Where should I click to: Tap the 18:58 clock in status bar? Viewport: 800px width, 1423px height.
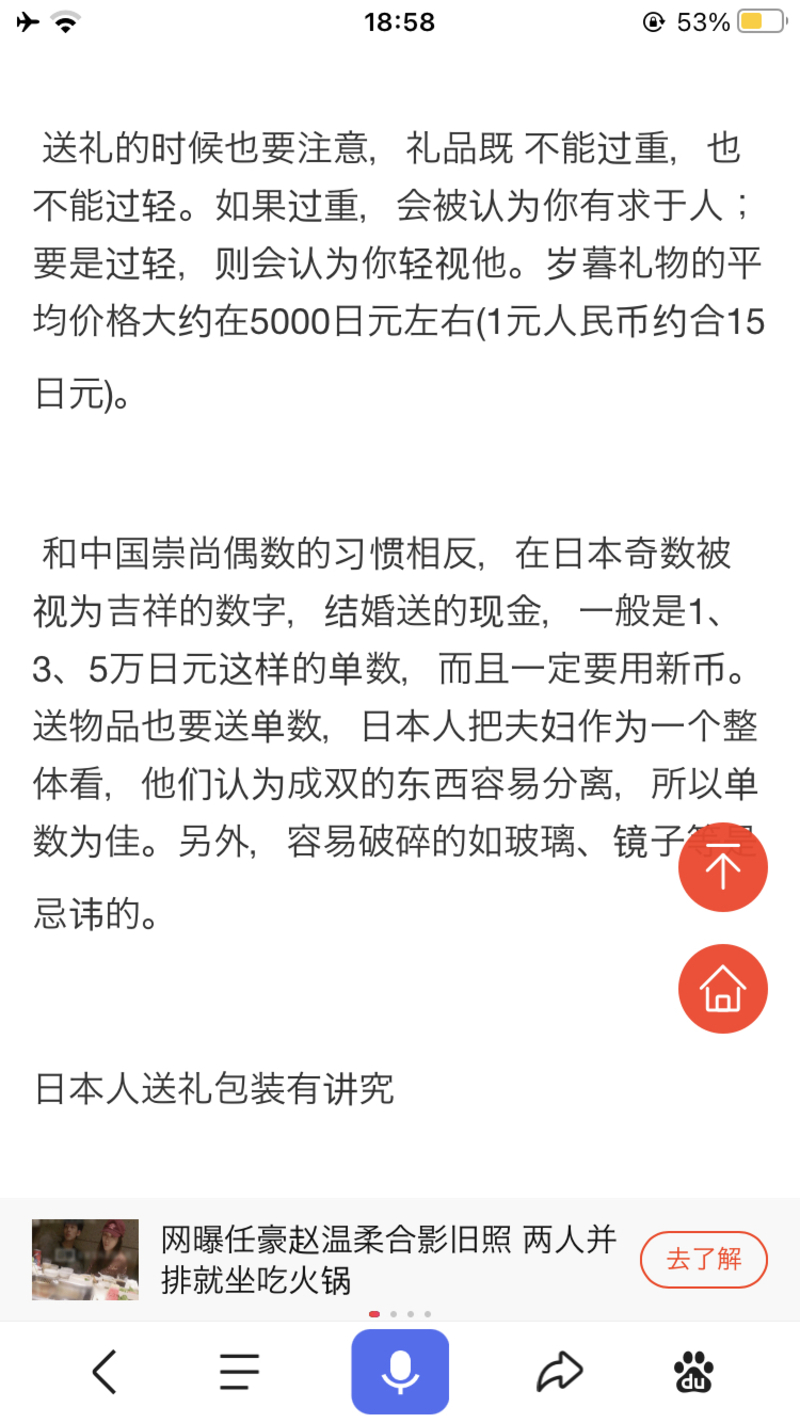pos(399,20)
